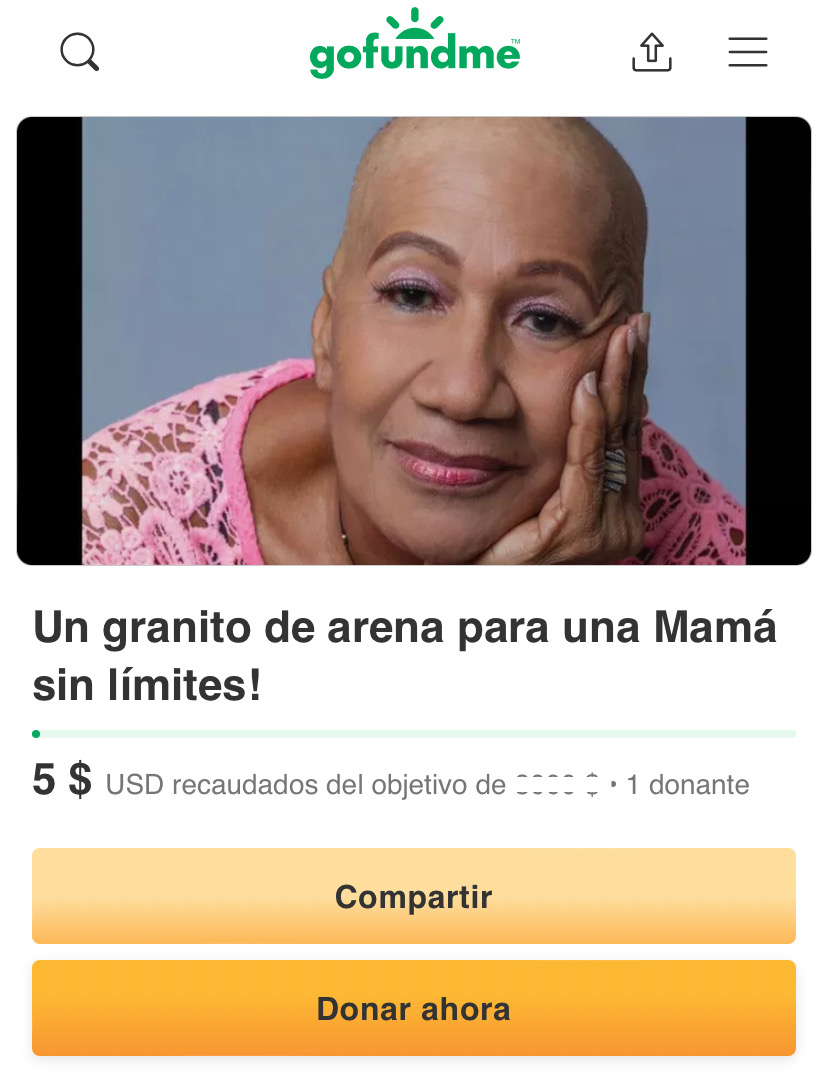The height and width of the screenshot is (1072, 828).
Task: Open the hamburger menu
Action: [747, 52]
